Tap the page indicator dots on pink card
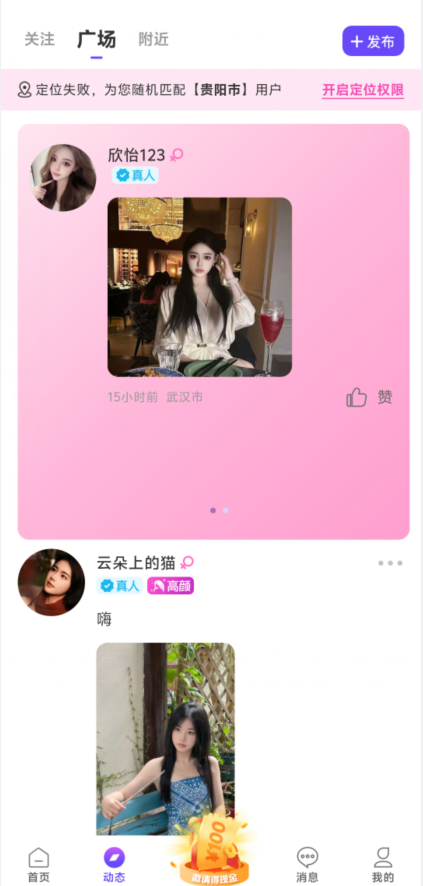Viewport: 423px width, 886px height. (219, 510)
